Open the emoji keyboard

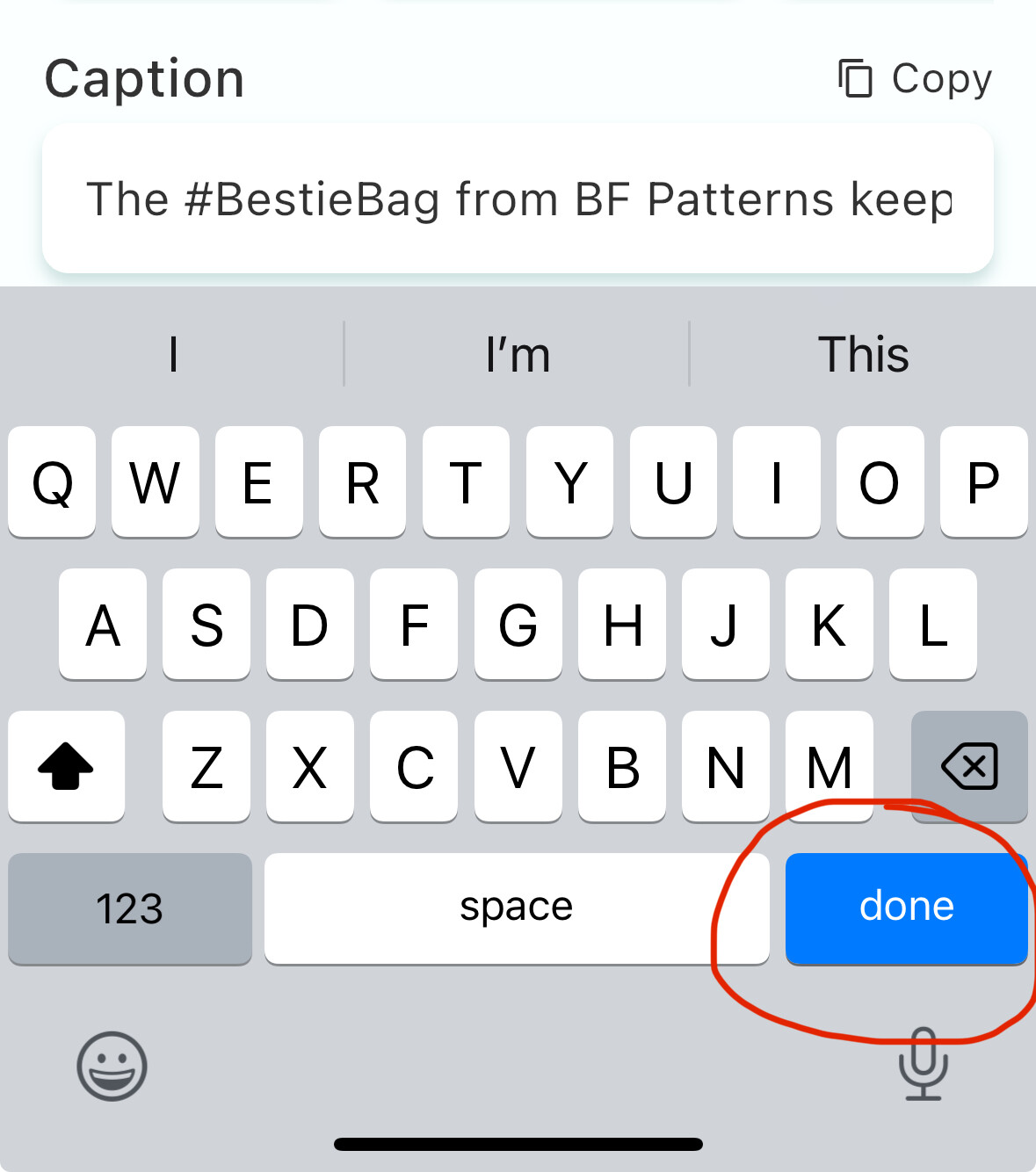(112, 1066)
